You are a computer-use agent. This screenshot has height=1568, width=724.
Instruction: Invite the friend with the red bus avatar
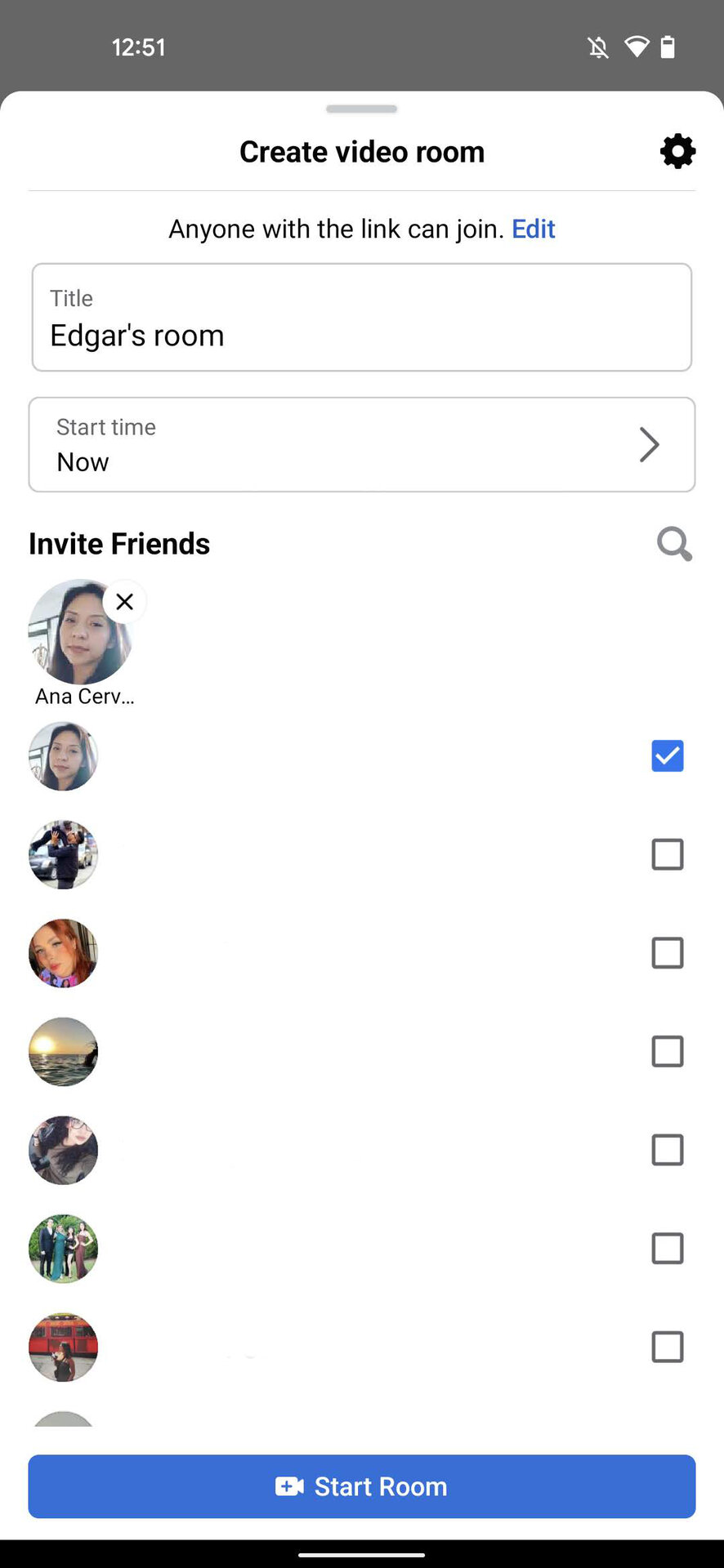[667, 1347]
